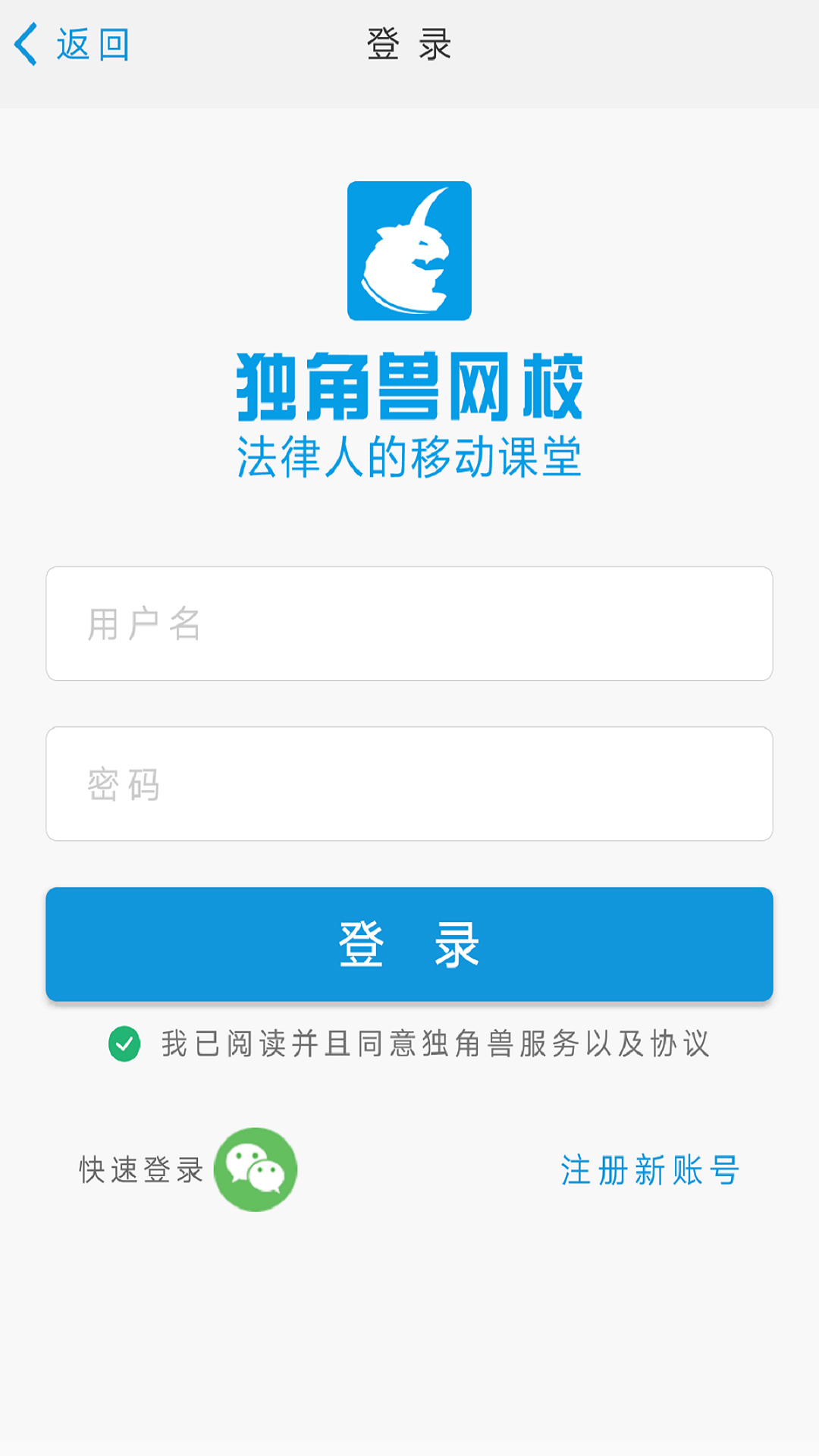Tap the blue 登录 login button
The width and height of the screenshot is (819, 1456).
[409, 944]
